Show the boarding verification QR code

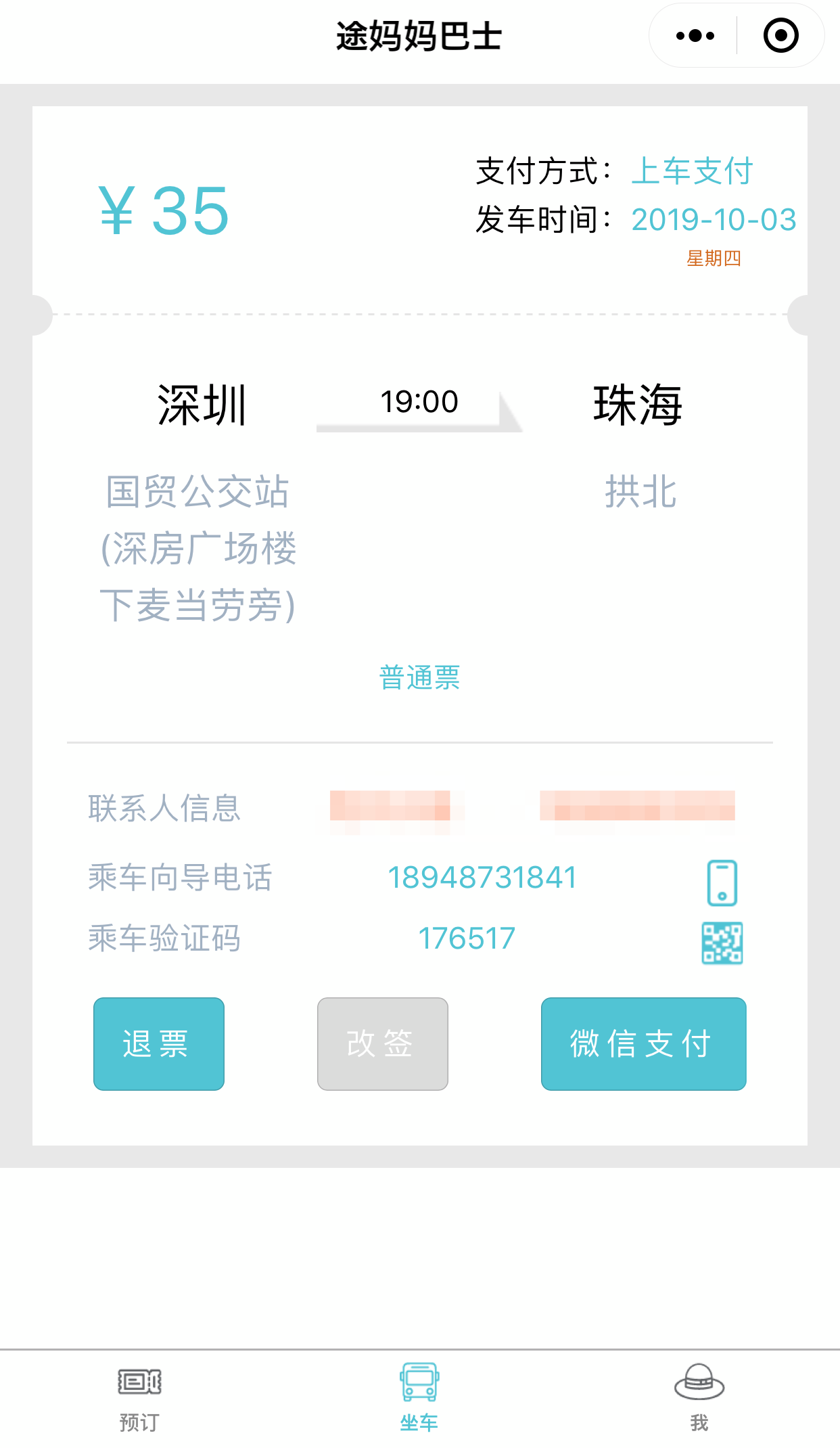click(x=722, y=943)
